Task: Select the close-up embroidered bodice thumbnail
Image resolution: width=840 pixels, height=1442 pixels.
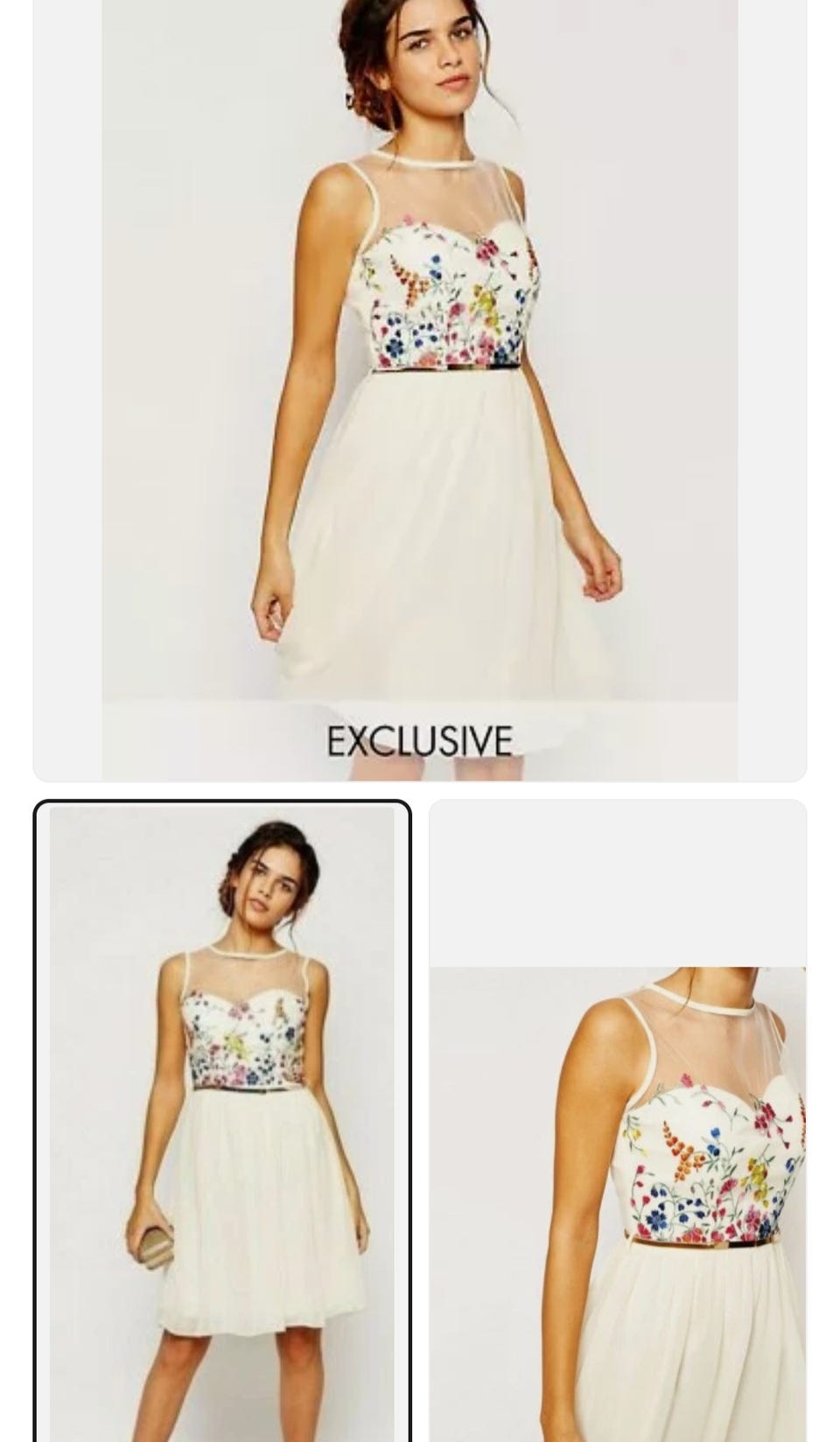Action: point(618,1121)
